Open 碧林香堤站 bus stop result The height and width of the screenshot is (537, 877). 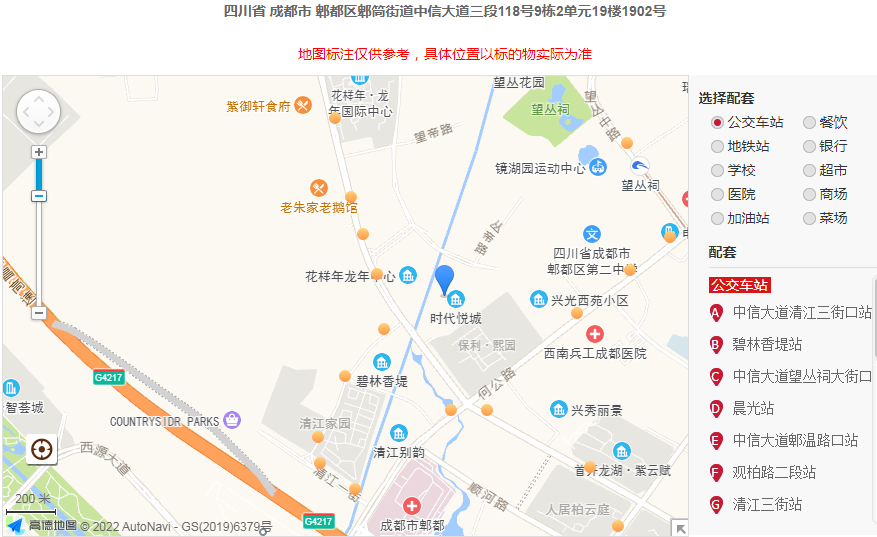tap(767, 344)
